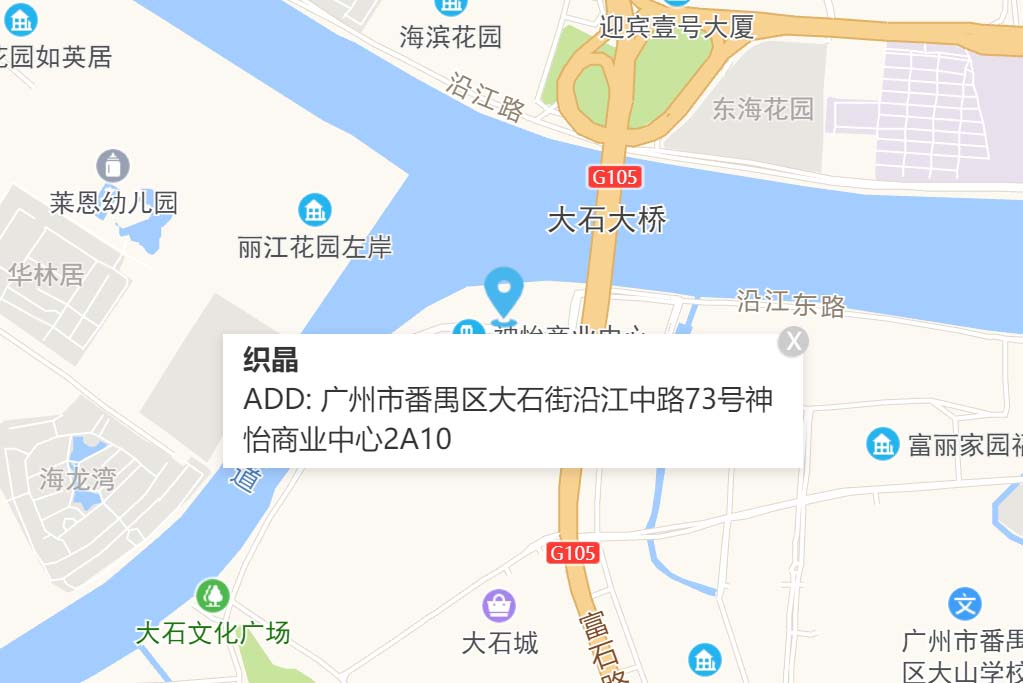Close the 织晶 address popup
Viewport: 1023px width, 683px height.
(x=792, y=342)
